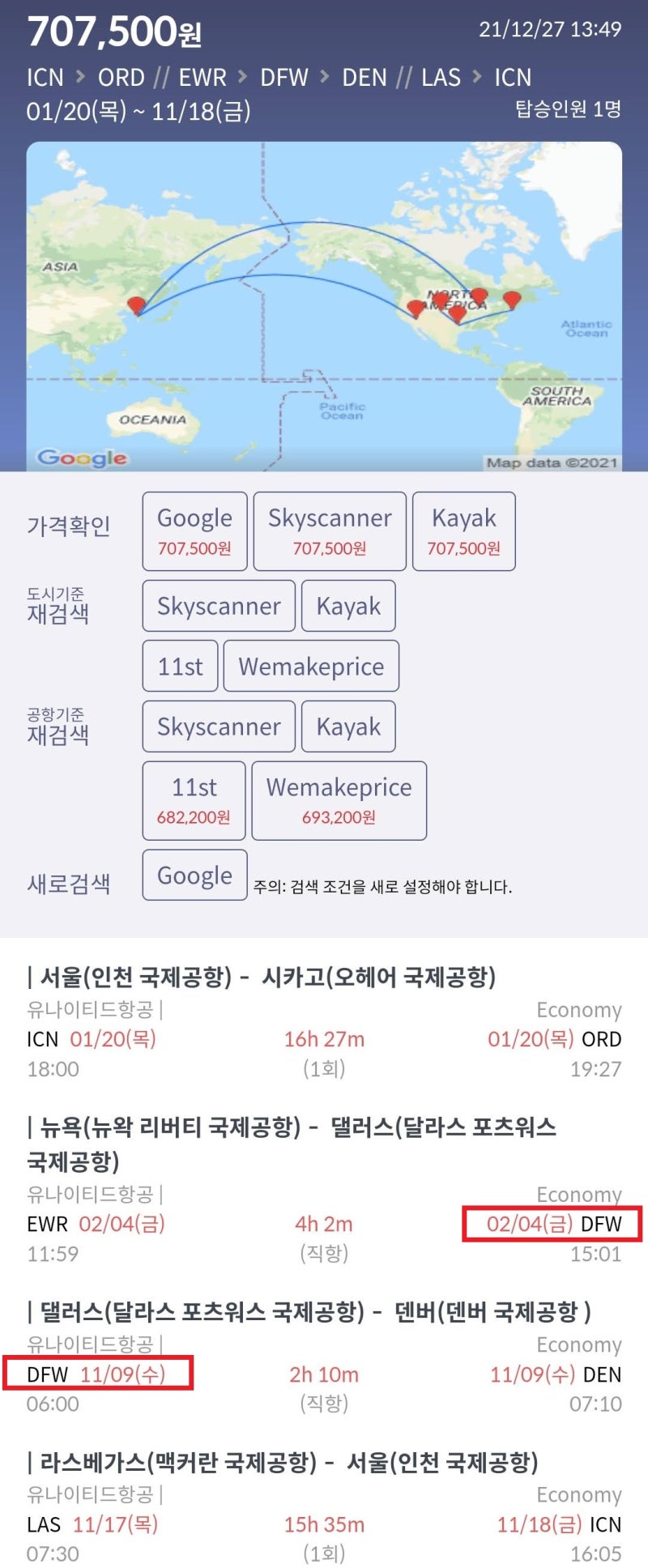This screenshot has height=1568, width=648.
Task: Open Skyscanner price check showing 707,500원
Action: coord(330,530)
